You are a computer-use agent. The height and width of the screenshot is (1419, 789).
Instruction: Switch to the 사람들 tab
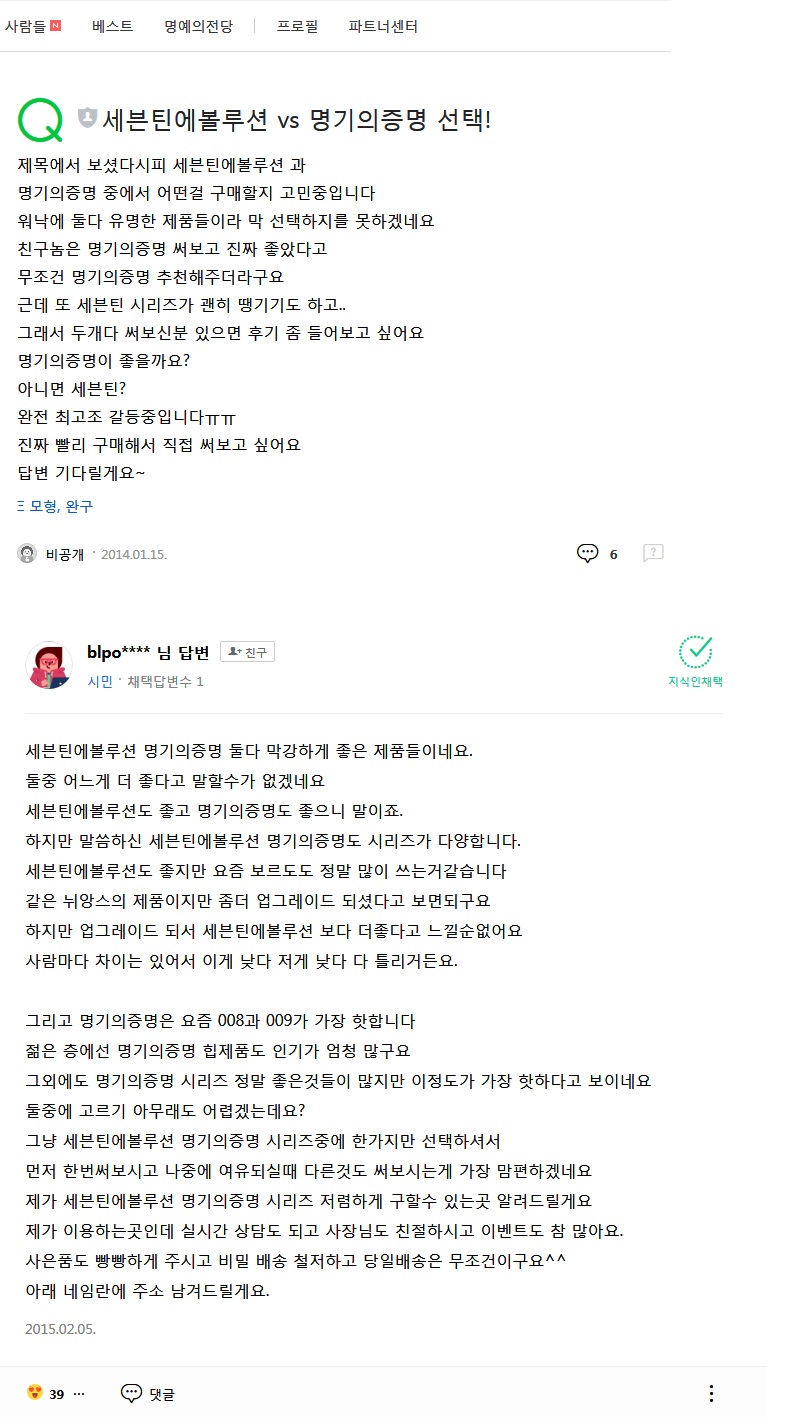click(25, 26)
